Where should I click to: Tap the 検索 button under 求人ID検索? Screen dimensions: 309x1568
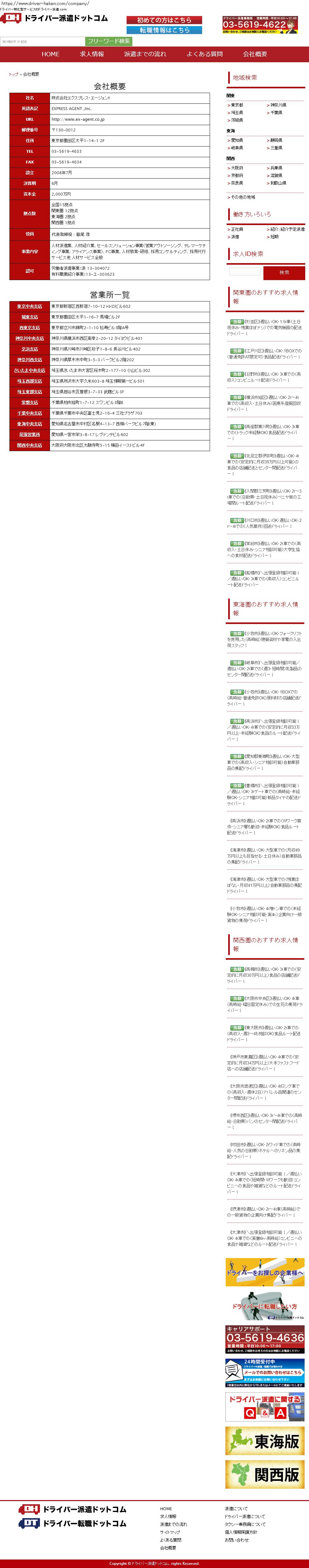coord(284,272)
